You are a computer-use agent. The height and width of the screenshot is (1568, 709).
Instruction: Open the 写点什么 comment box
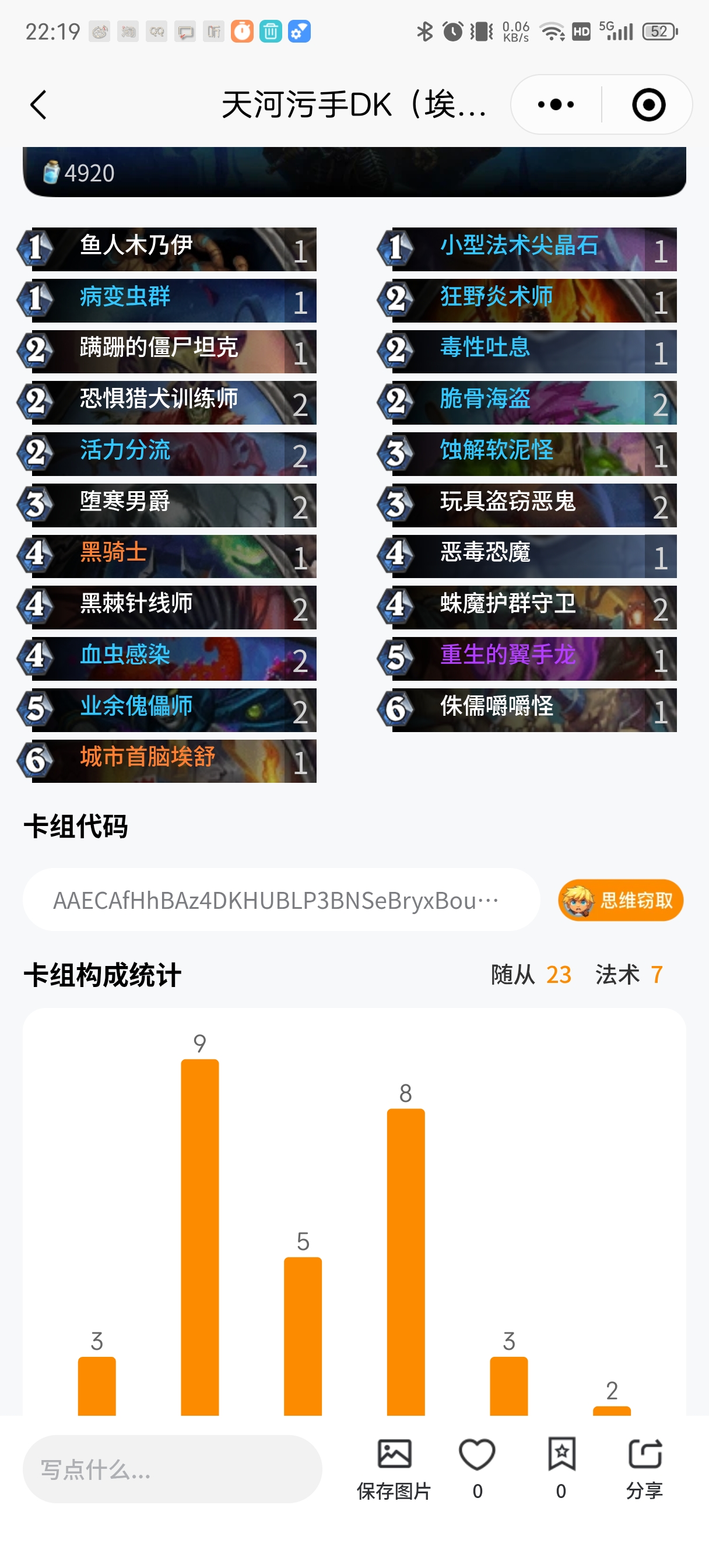172,1469
